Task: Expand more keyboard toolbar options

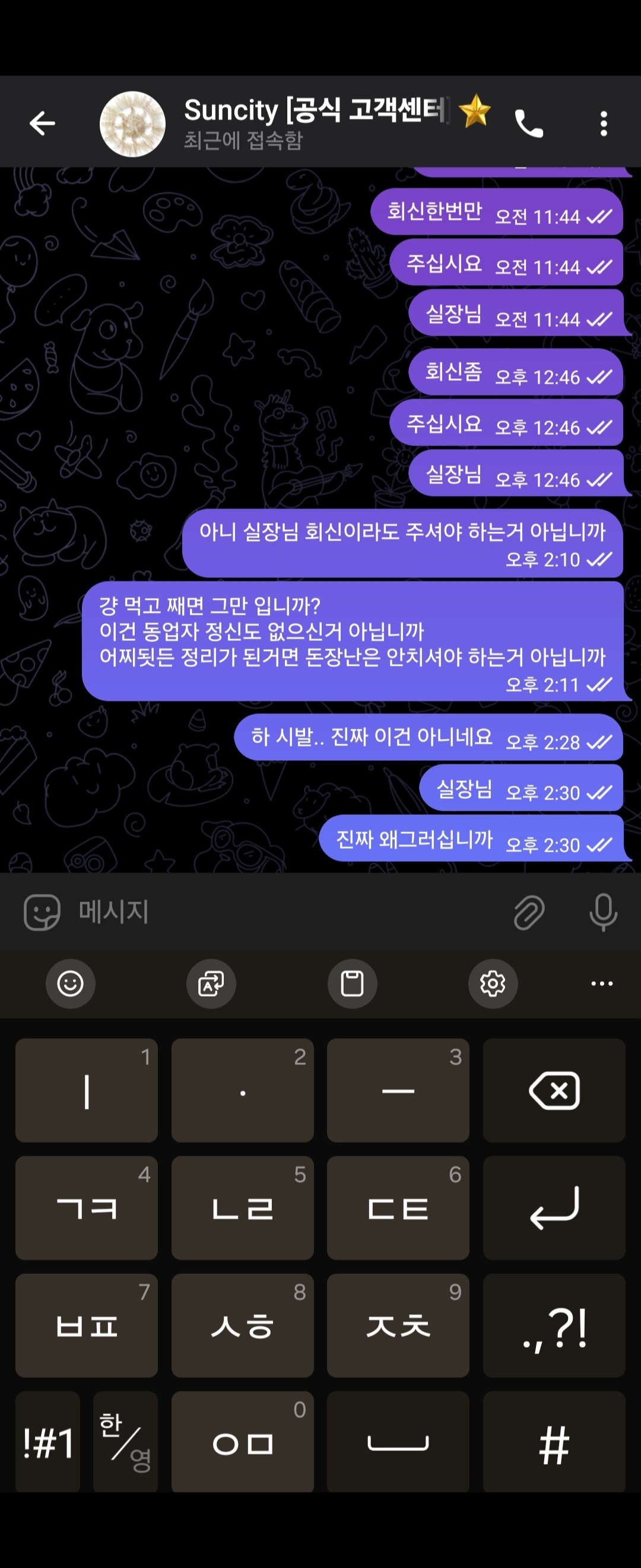Action: tap(601, 983)
